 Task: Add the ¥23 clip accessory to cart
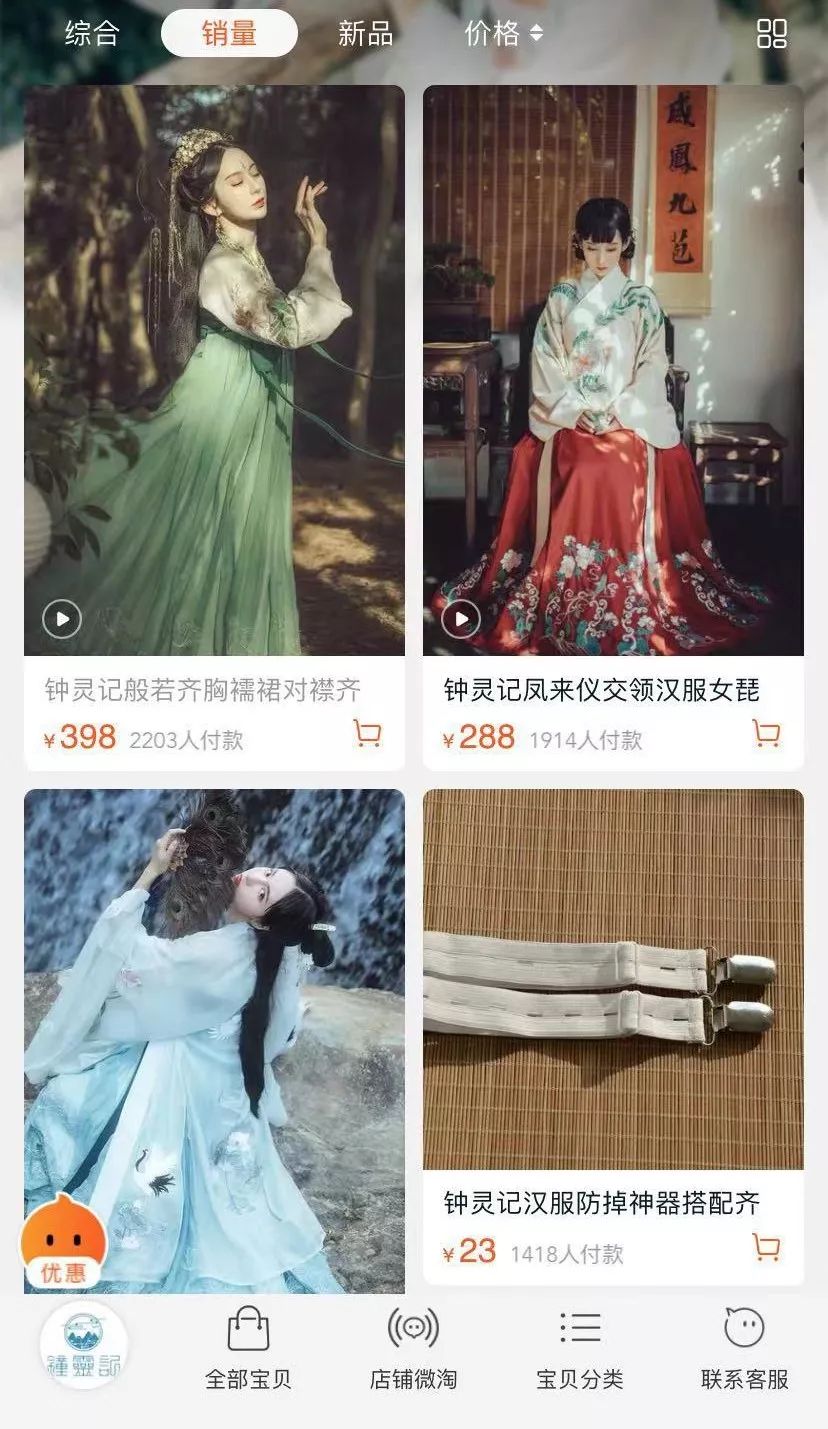pos(765,1249)
